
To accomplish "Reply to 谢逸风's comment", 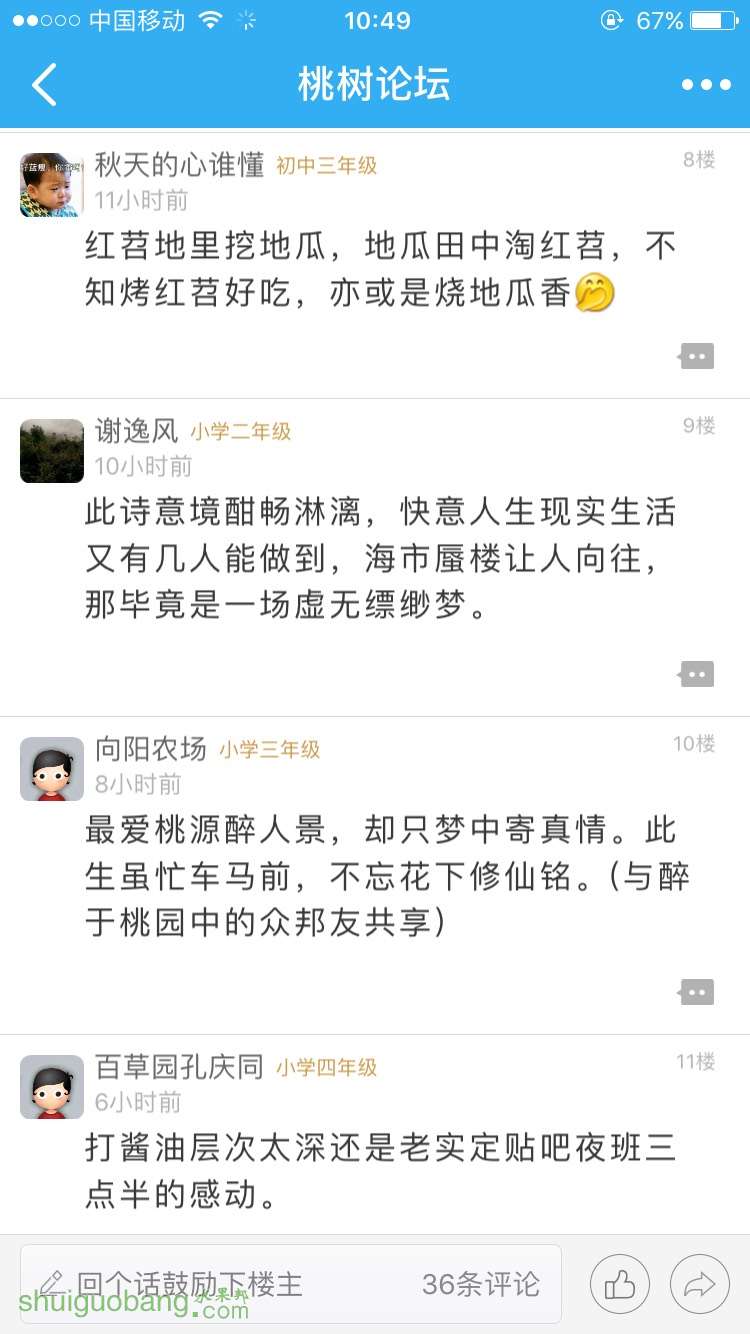I will [697, 675].
